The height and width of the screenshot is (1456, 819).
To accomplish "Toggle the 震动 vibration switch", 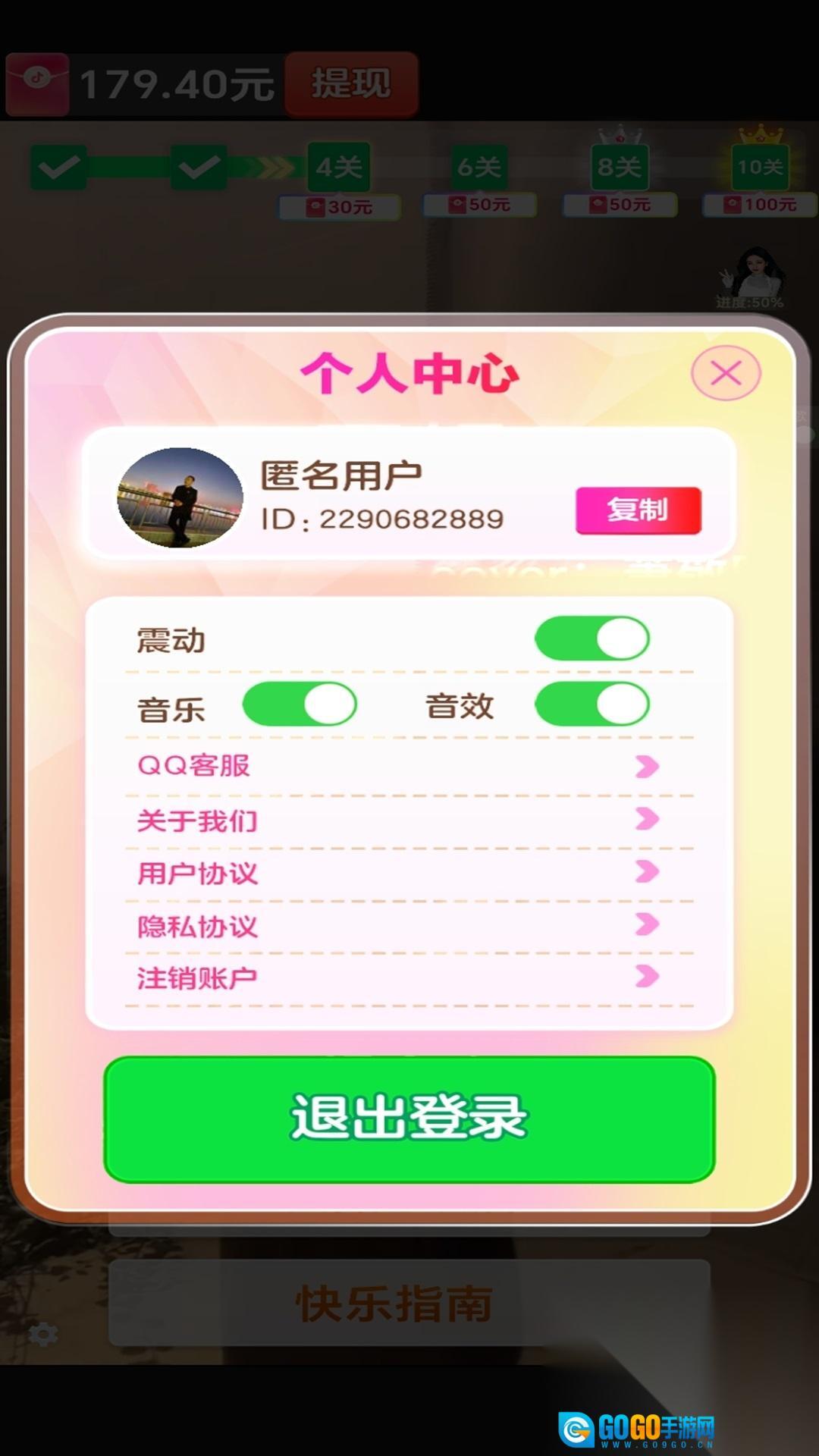I will [592, 639].
